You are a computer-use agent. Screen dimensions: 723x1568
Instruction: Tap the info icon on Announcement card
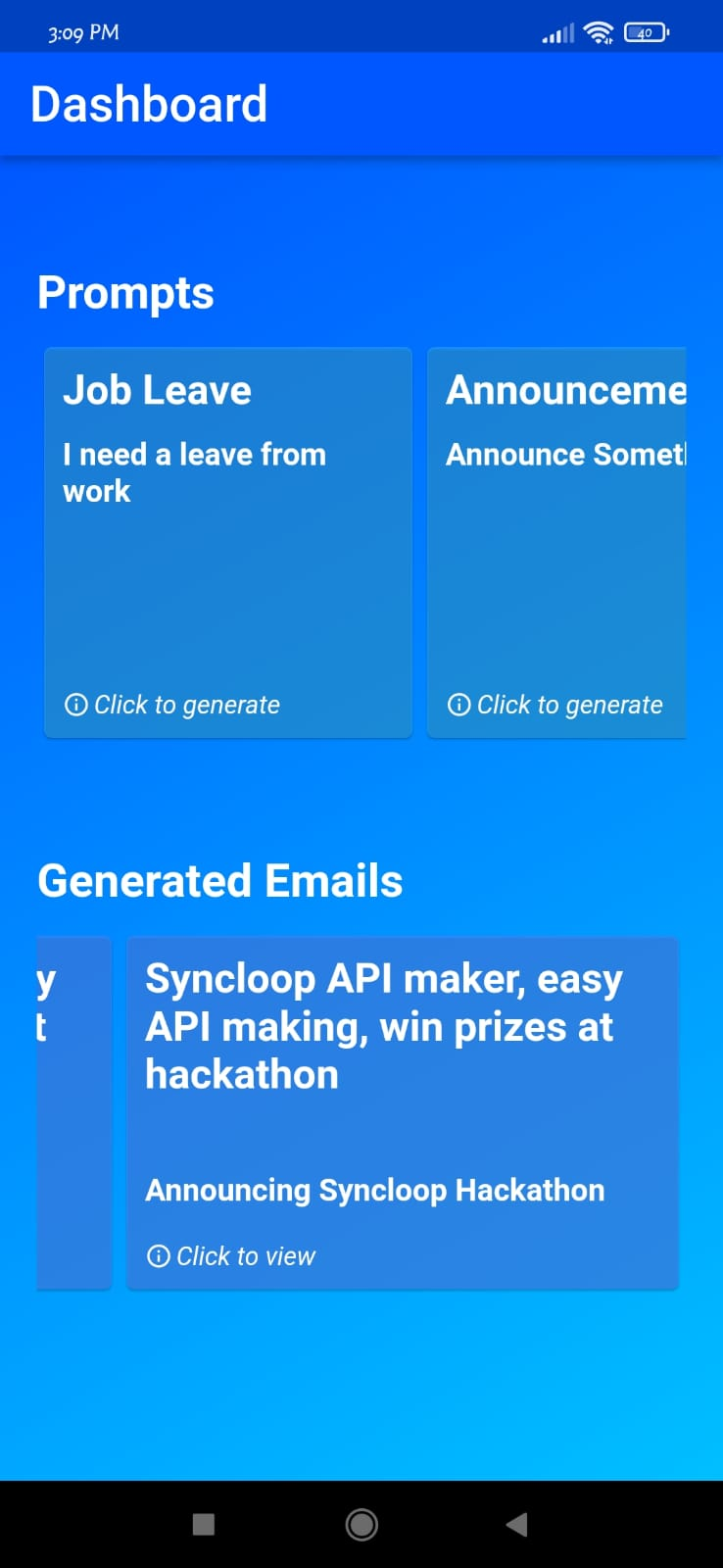[x=459, y=704]
